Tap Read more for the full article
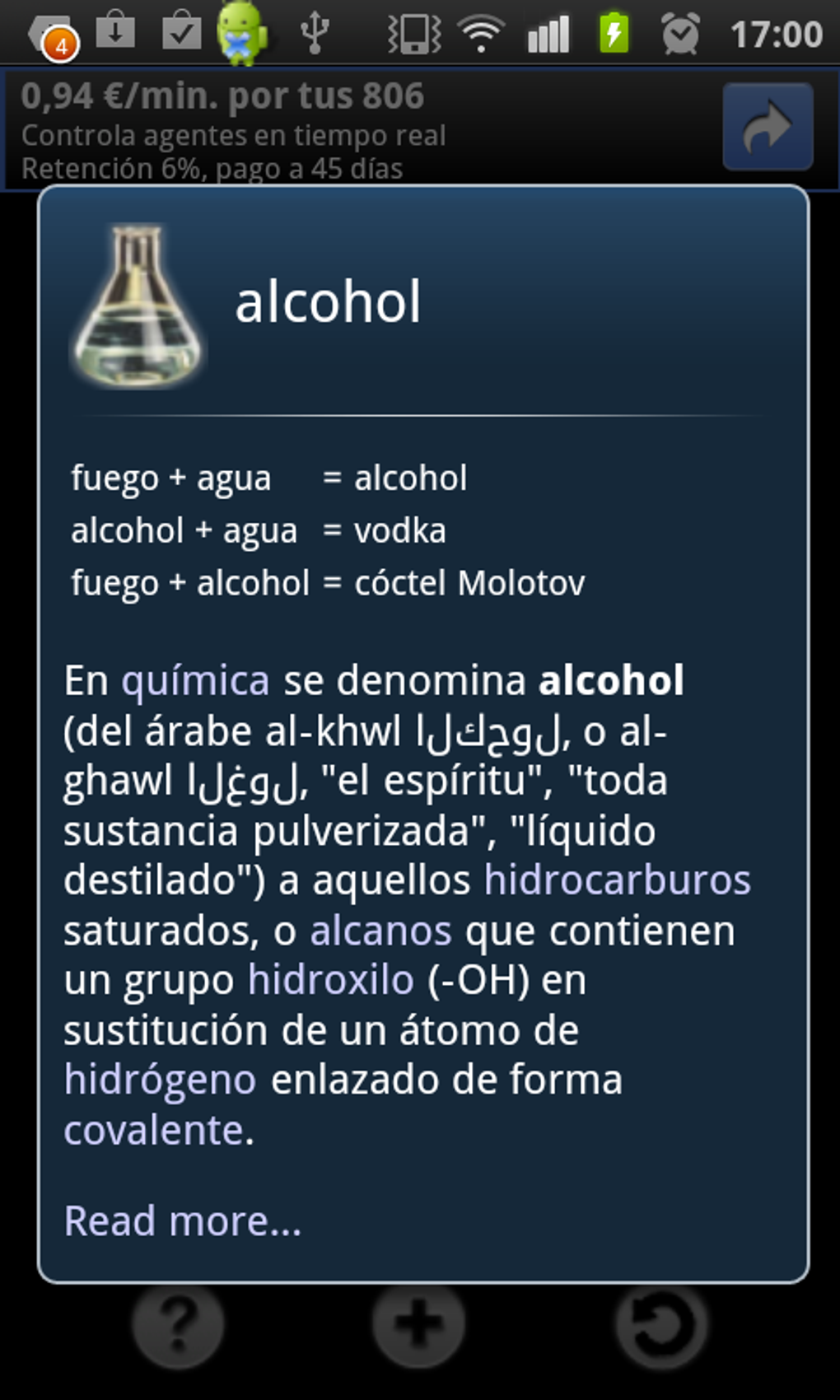 [x=183, y=1220]
